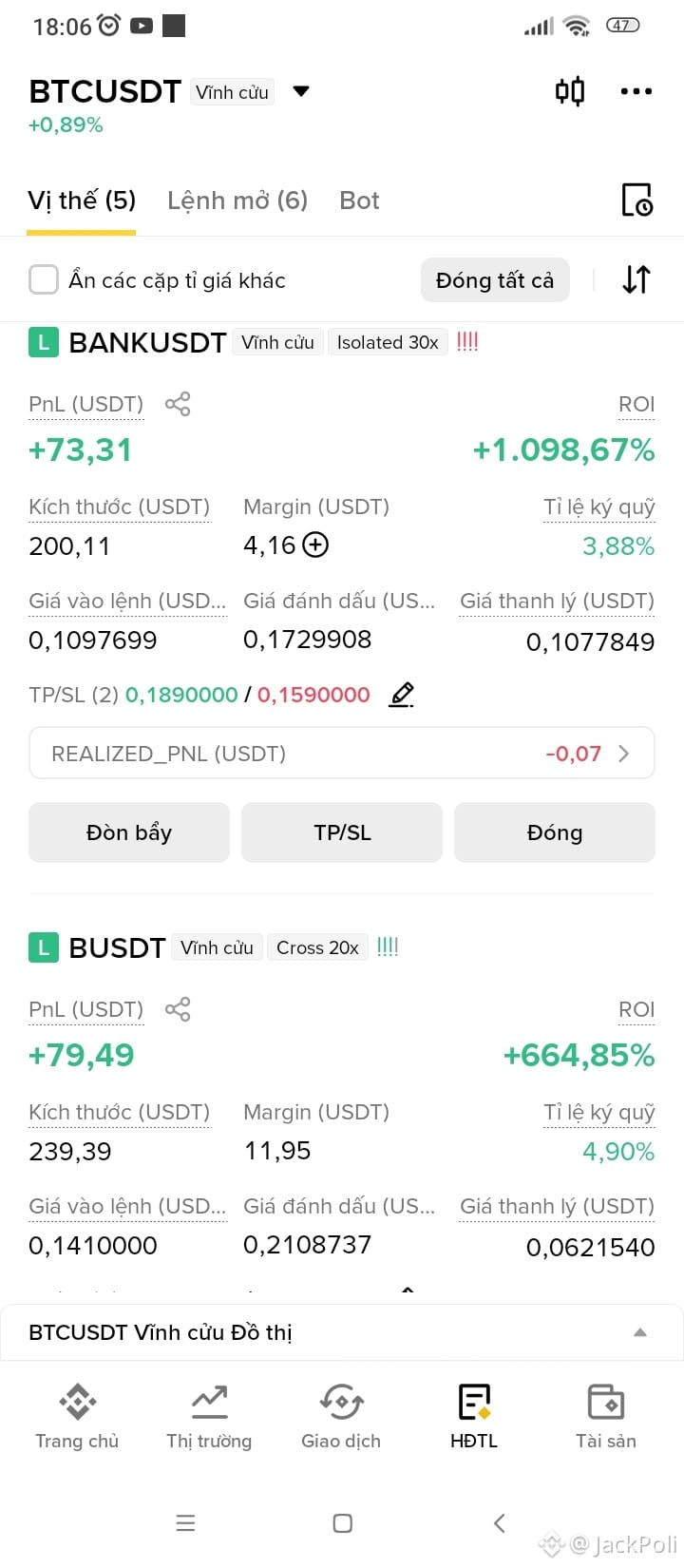
Task: Switch to the Lệnh mở (6) tab
Action: click(x=237, y=201)
